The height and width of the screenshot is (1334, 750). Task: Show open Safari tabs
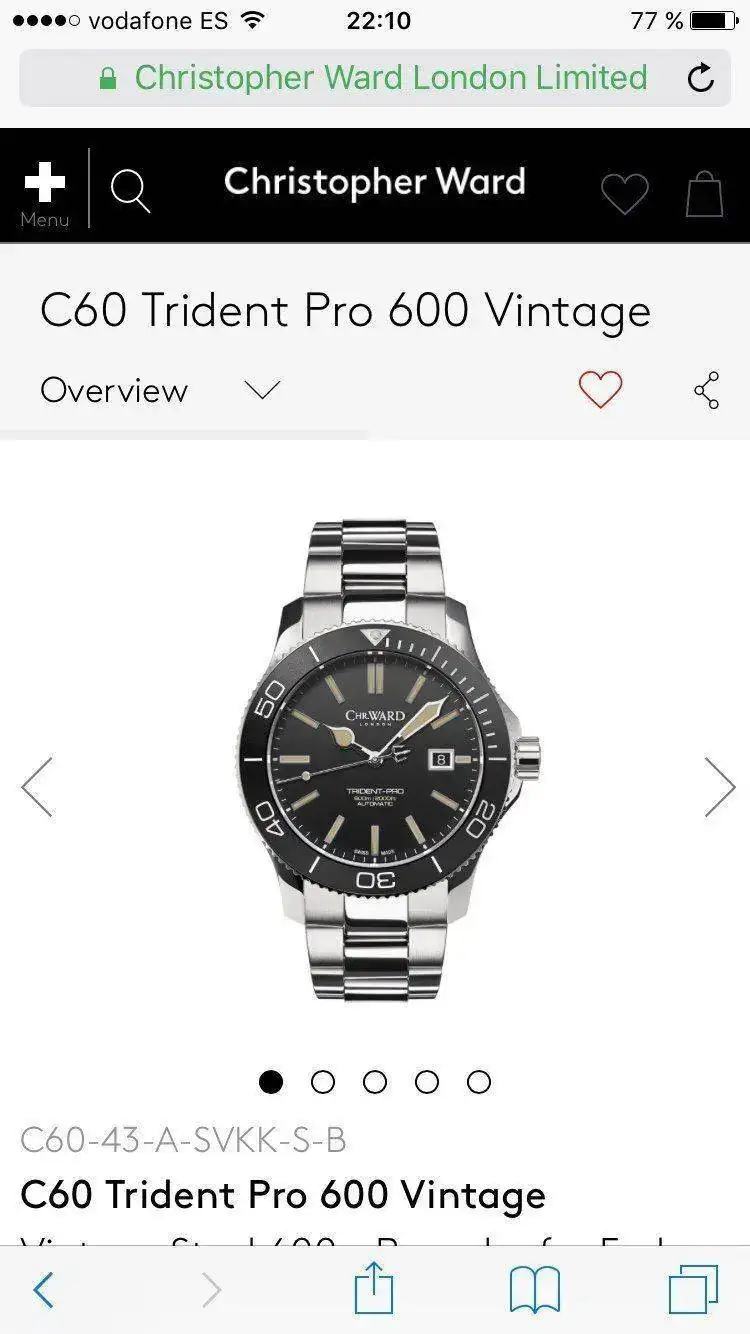[x=693, y=1290]
